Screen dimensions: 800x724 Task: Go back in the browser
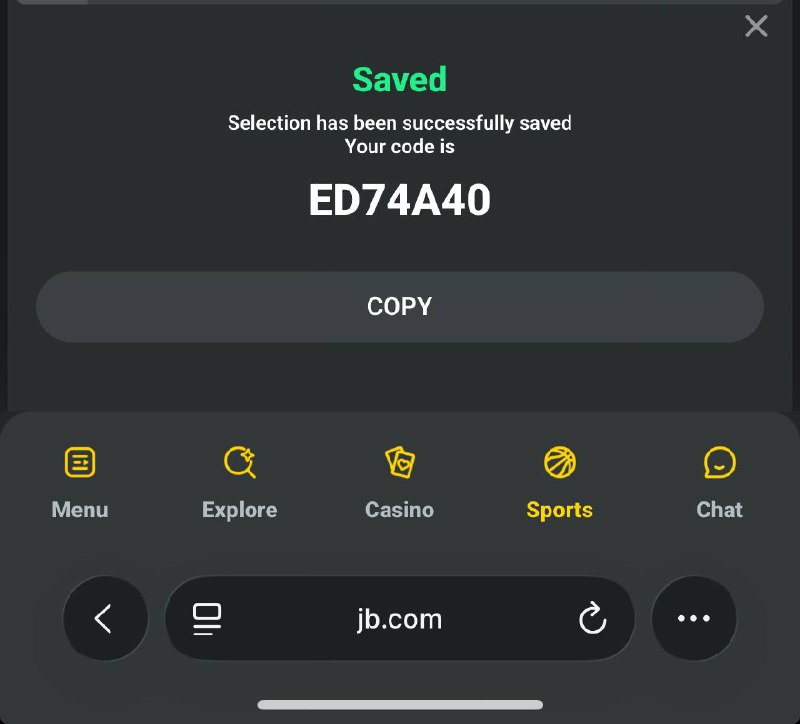(x=104, y=619)
